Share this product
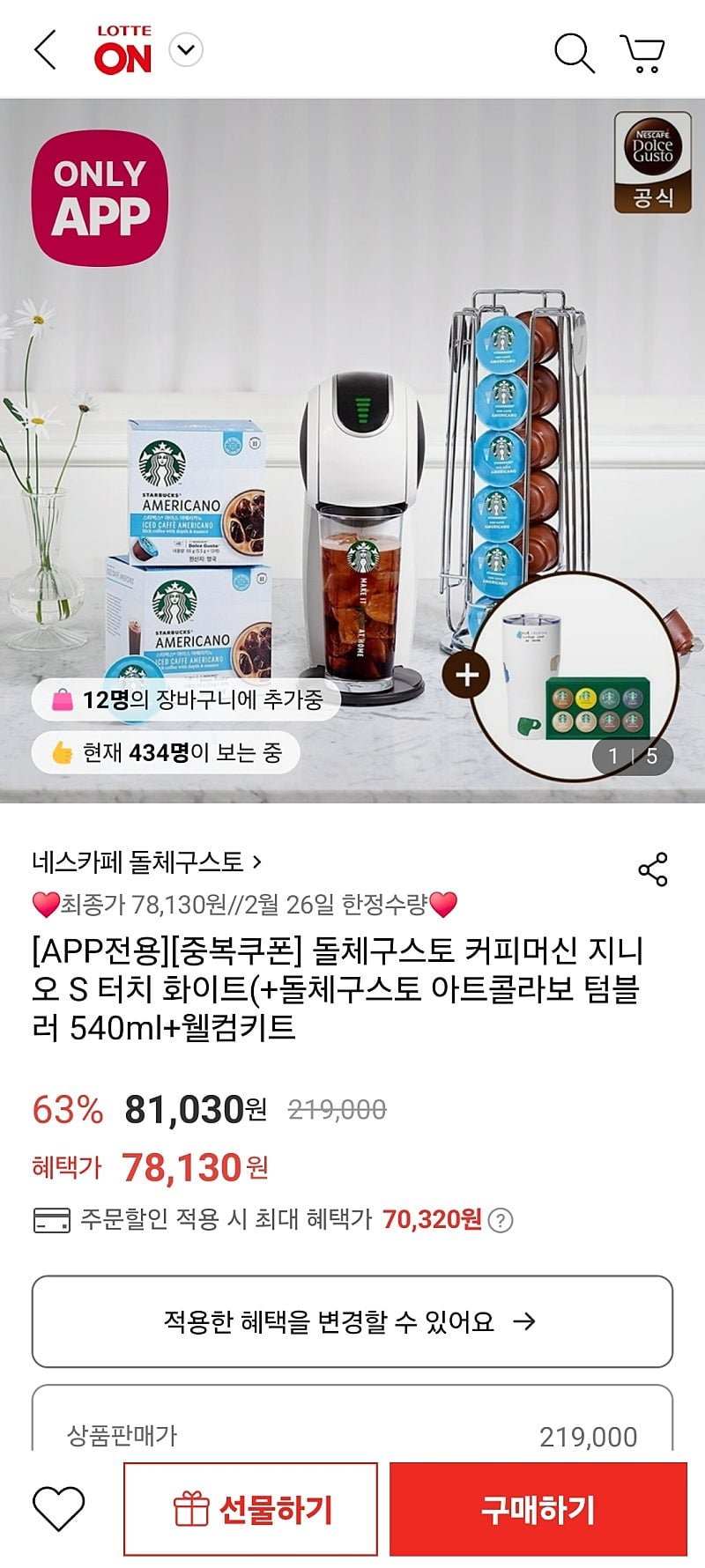Viewport: 705px width, 1568px height. point(653,869)
